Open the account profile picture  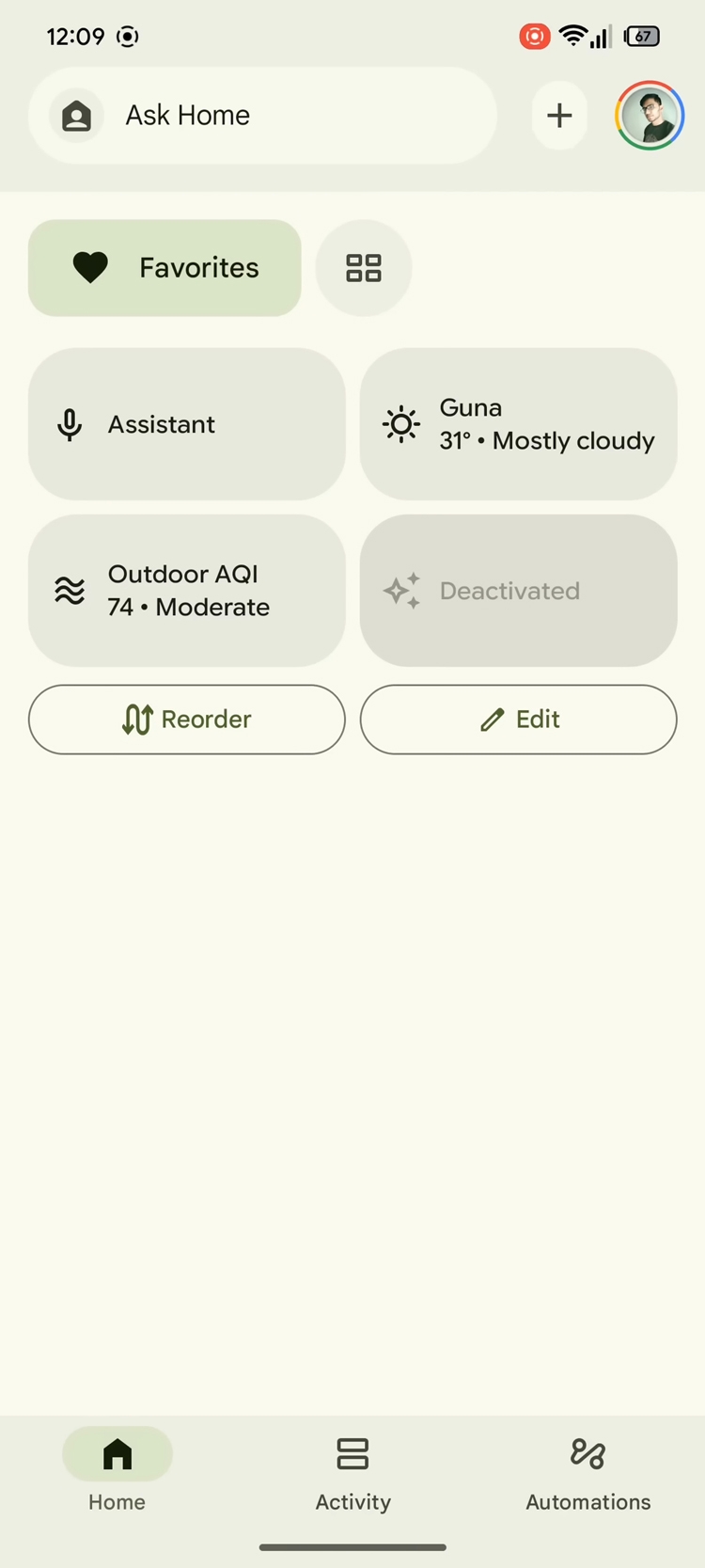[650, 116]
